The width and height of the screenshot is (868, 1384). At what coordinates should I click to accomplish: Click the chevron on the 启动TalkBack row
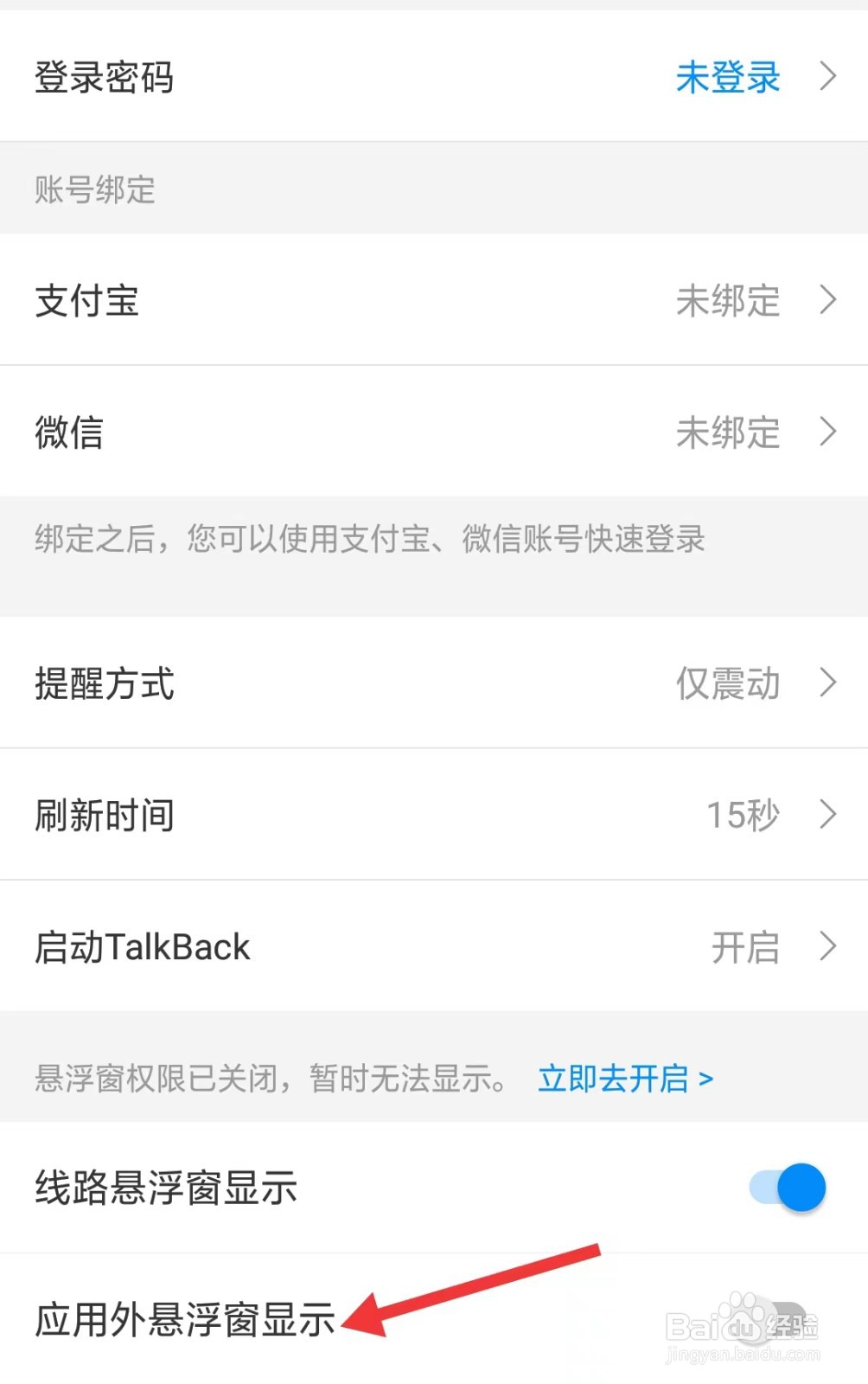(827, 946)
